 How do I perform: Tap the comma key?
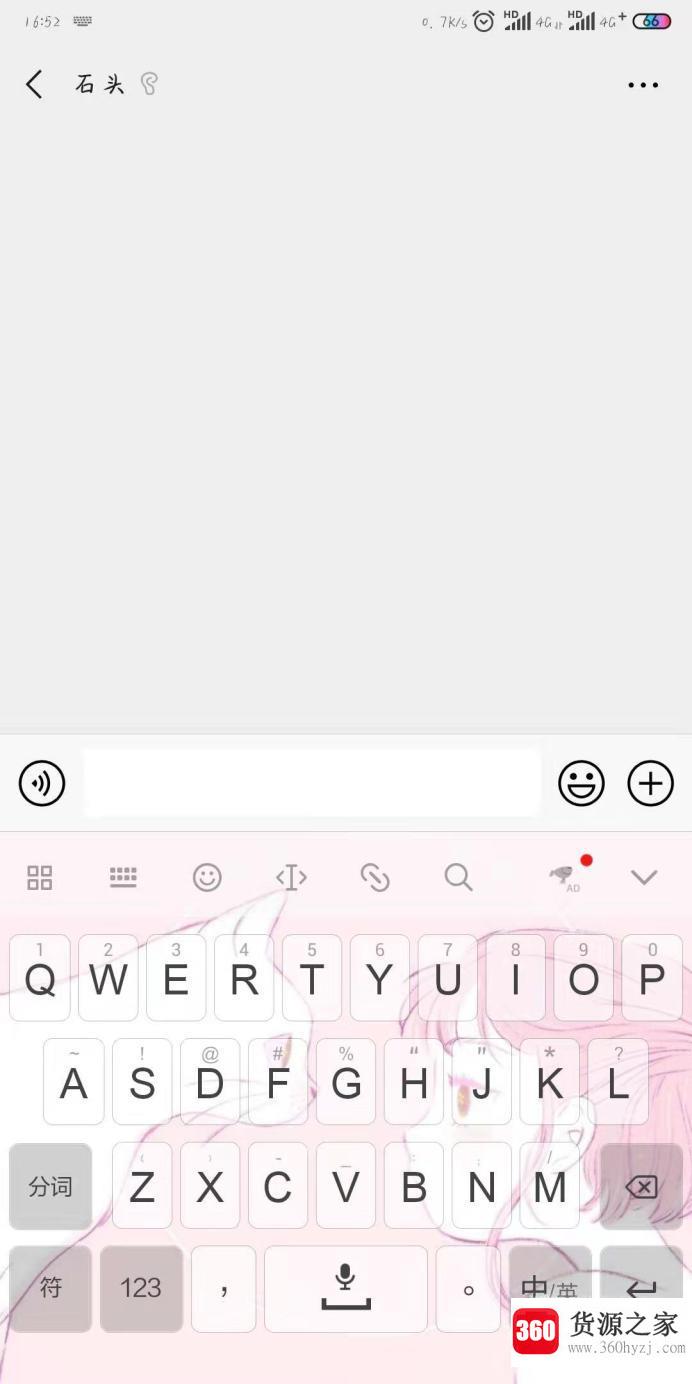pos(224,1288)
